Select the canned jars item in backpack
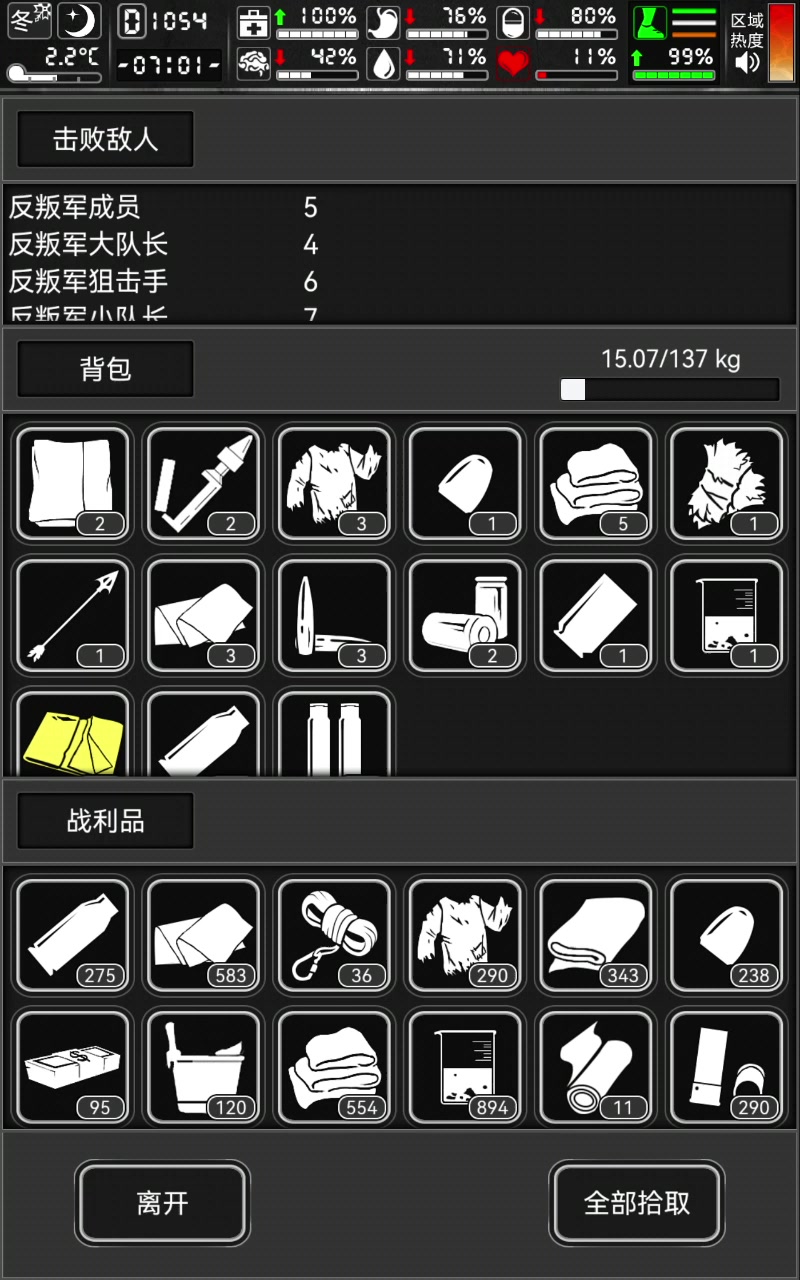The height and width of the screenshot is (1280, 800). (x=465, y=614)
